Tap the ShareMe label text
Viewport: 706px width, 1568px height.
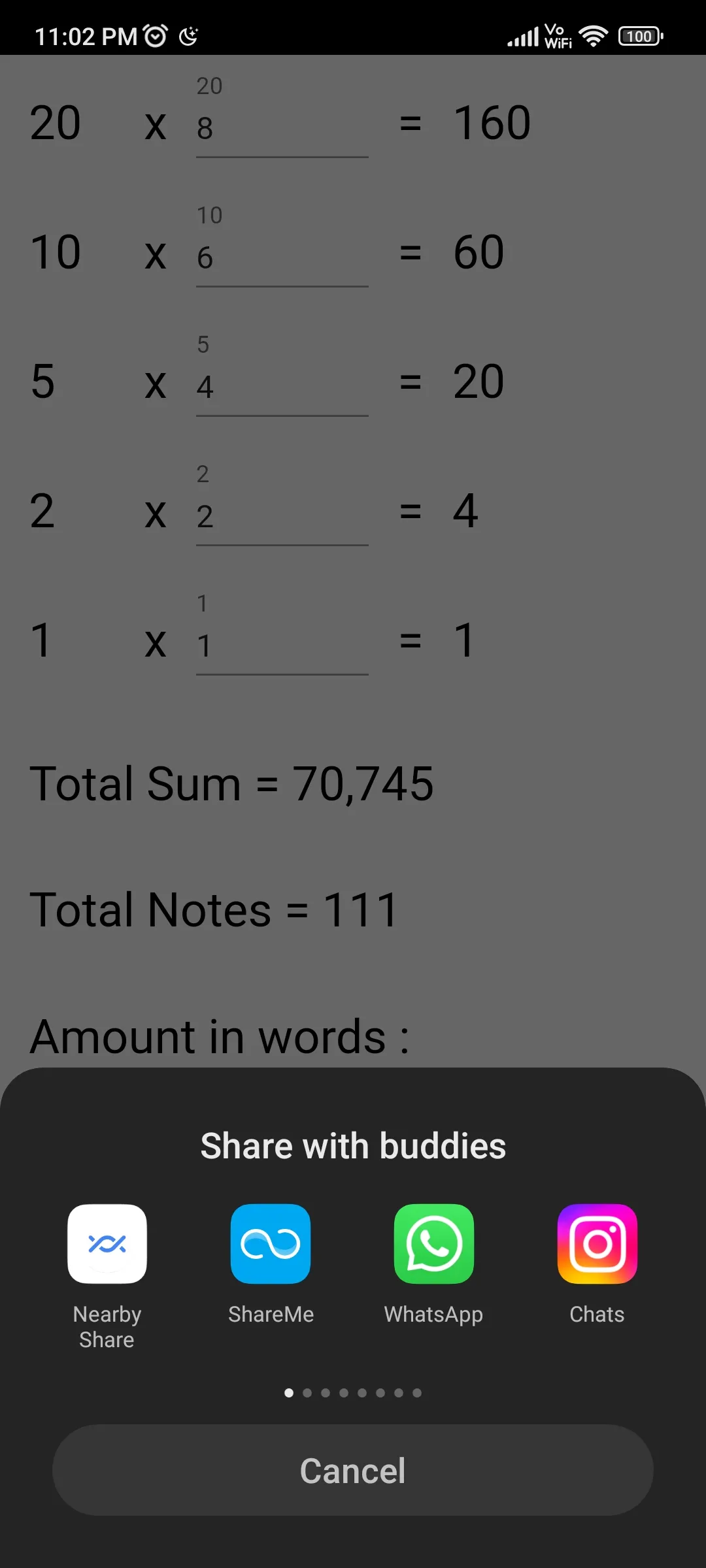pyautogui.click(x=271, y=1315)
